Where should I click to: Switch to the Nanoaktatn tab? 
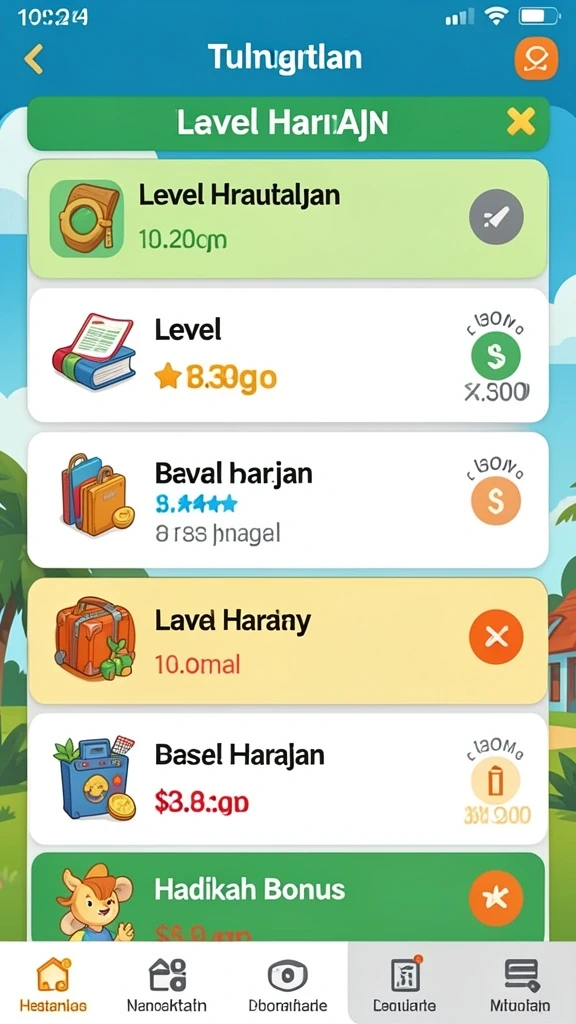coord(167,985)
